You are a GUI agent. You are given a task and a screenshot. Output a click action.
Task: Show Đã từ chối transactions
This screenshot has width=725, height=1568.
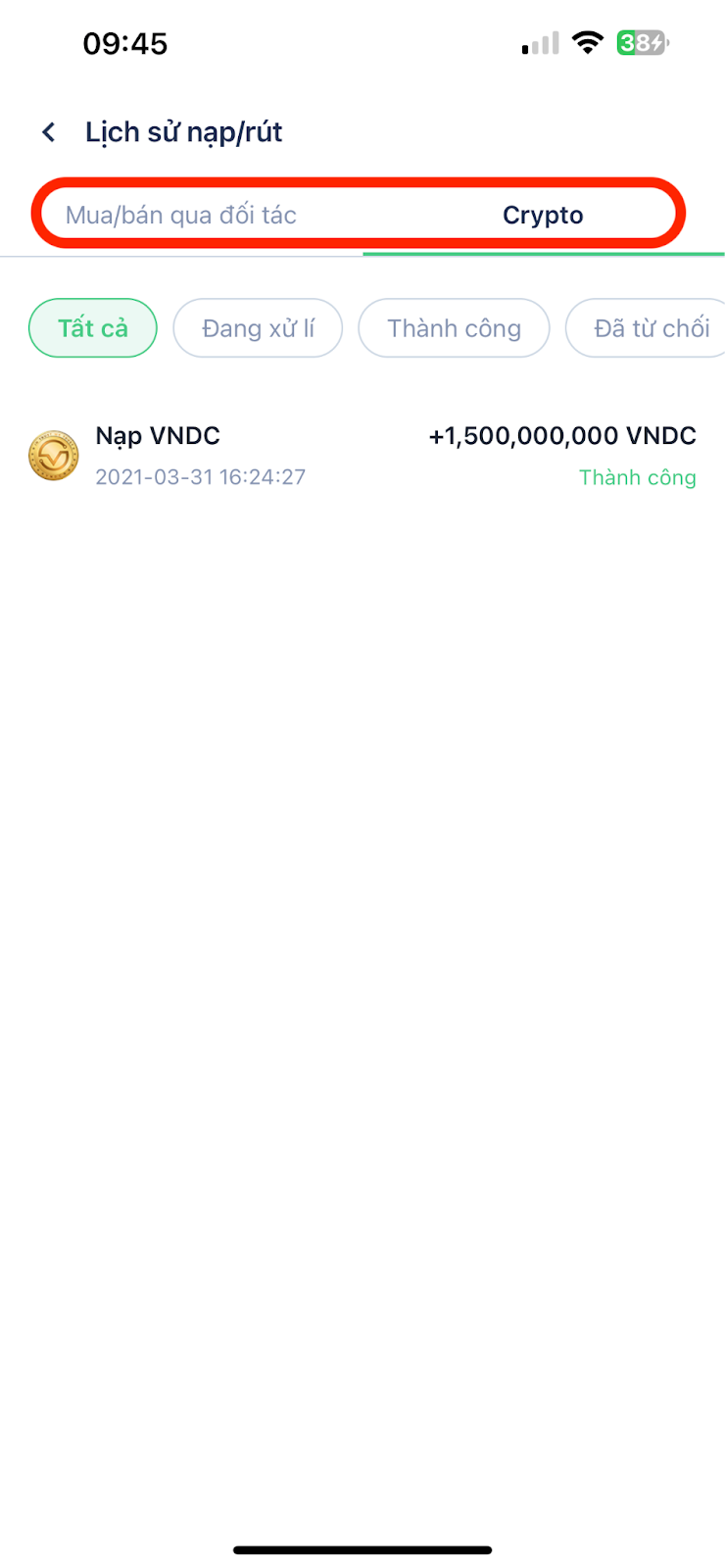(x=647, y=328)
